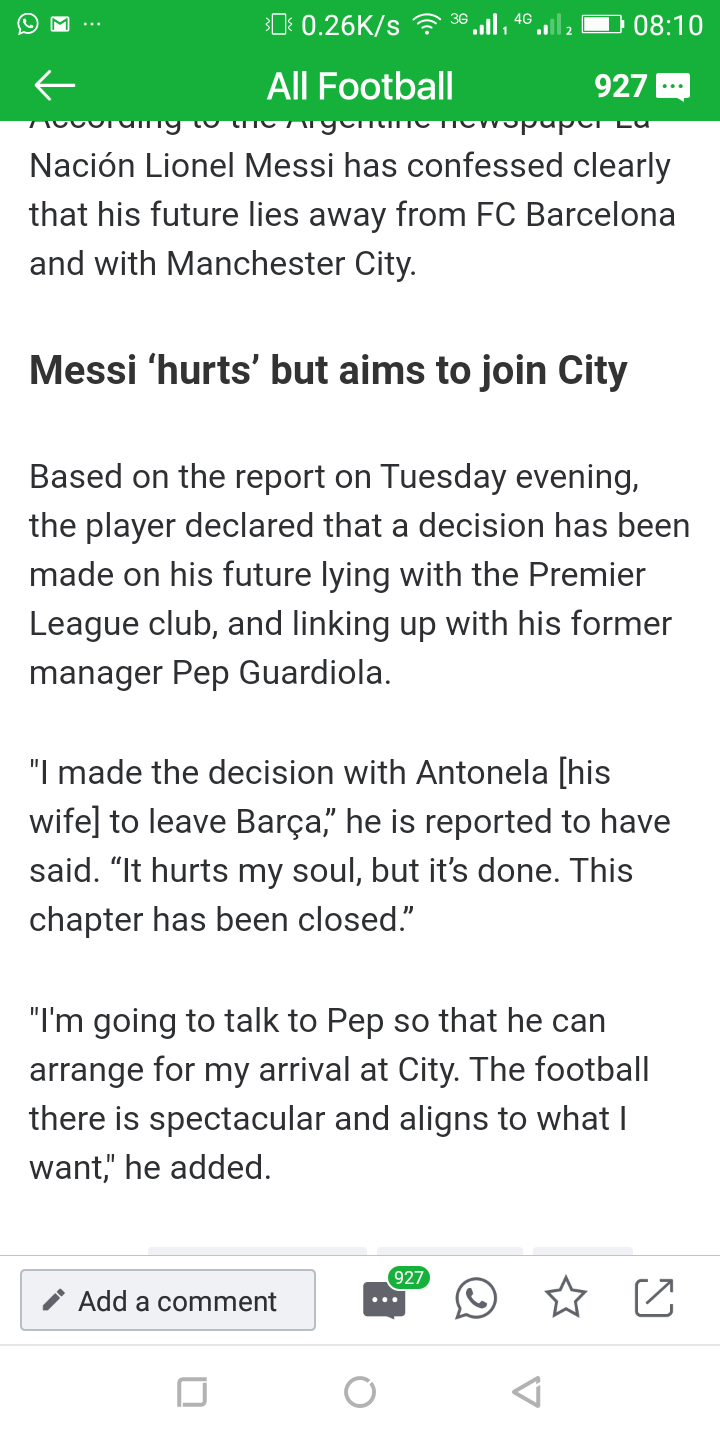The width and height of the screenshot is (720, 1440).
Task: Tap the system home button
Action: click(x=359, y=1391)
